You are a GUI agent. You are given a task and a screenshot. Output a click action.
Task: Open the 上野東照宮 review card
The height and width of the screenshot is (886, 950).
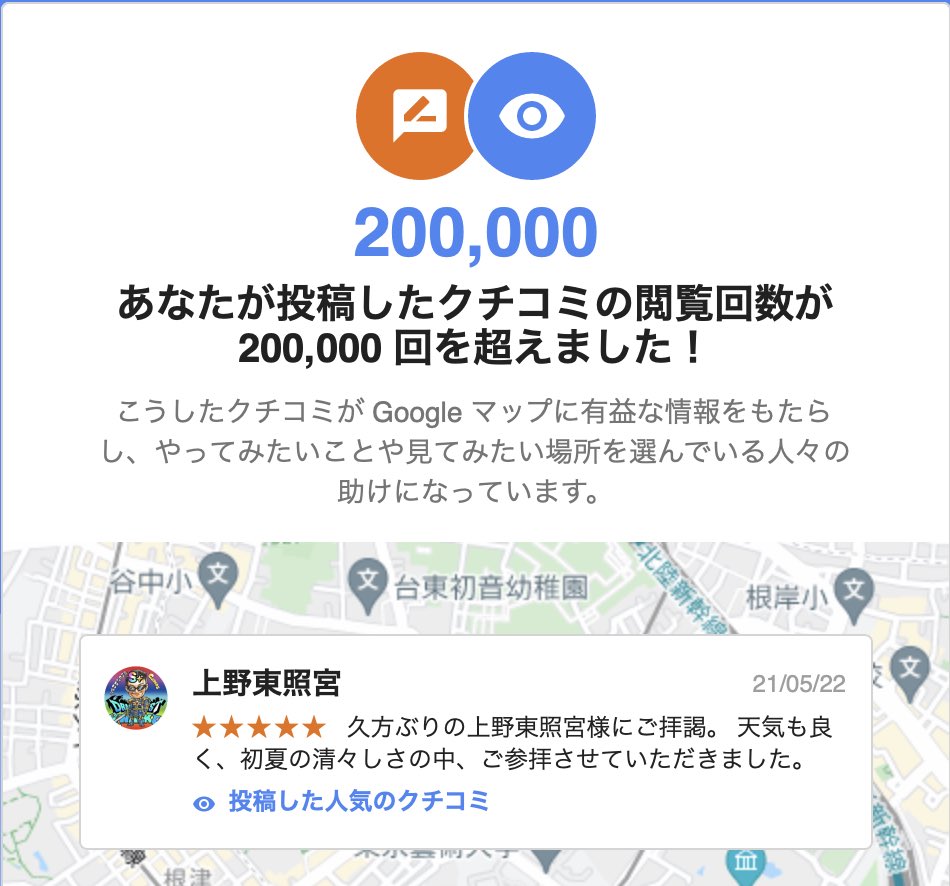pyautogui.click(x=476, y=742)
